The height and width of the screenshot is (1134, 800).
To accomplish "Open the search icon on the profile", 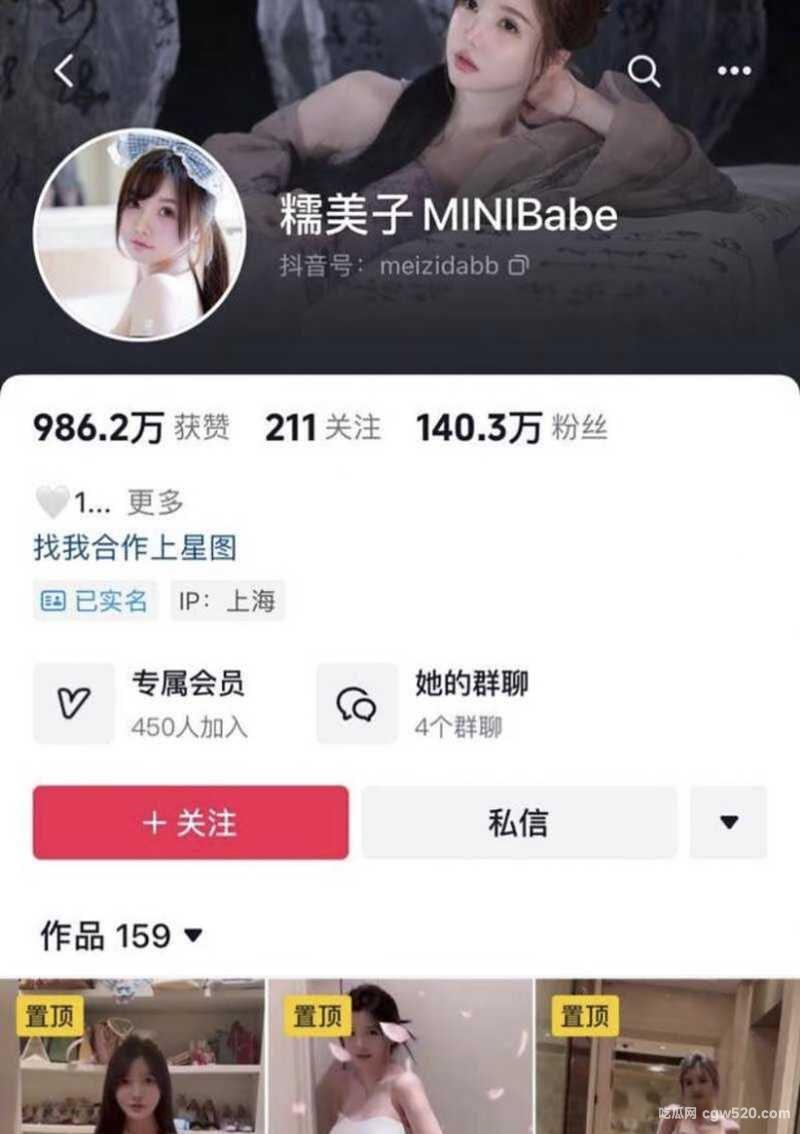I will coord(644,71).
